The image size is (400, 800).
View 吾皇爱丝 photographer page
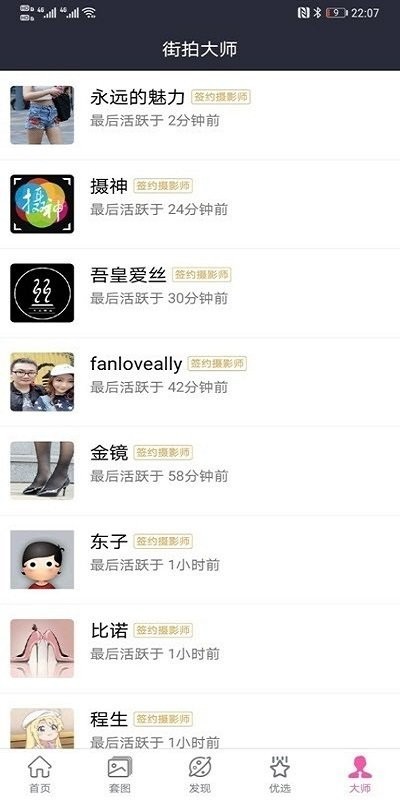(x=200, y=293)
